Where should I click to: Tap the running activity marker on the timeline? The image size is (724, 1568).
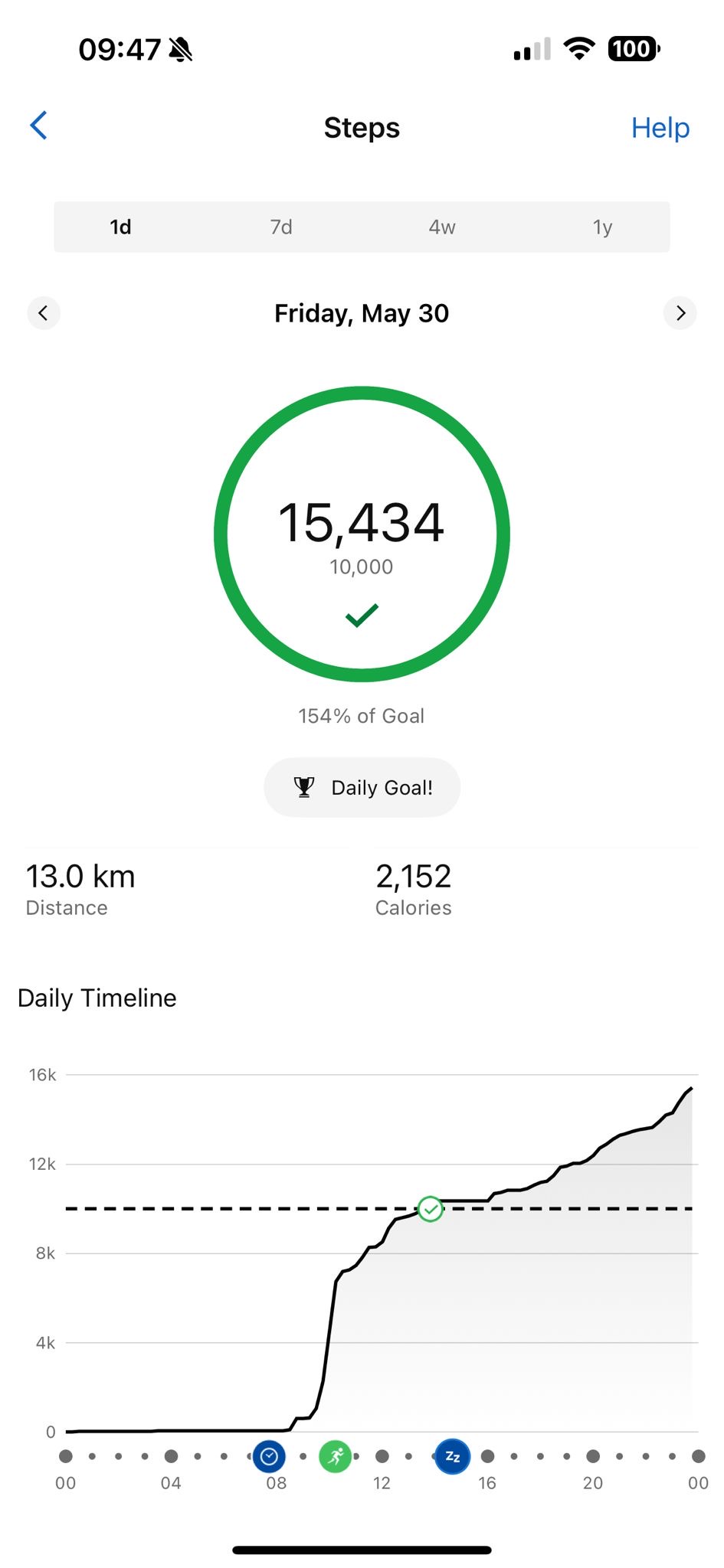[x=336, y=1456]
